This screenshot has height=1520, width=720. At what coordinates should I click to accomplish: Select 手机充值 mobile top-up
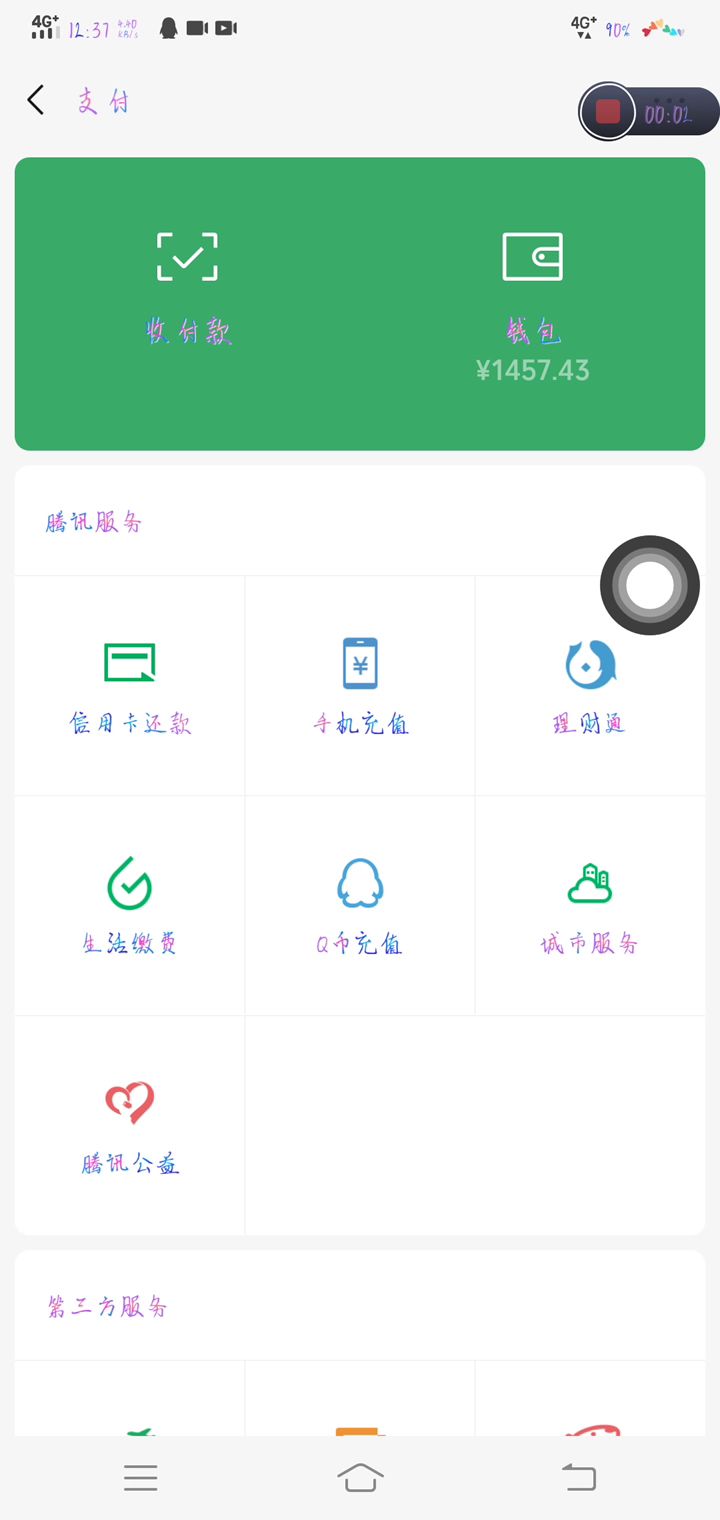point(360,686)
